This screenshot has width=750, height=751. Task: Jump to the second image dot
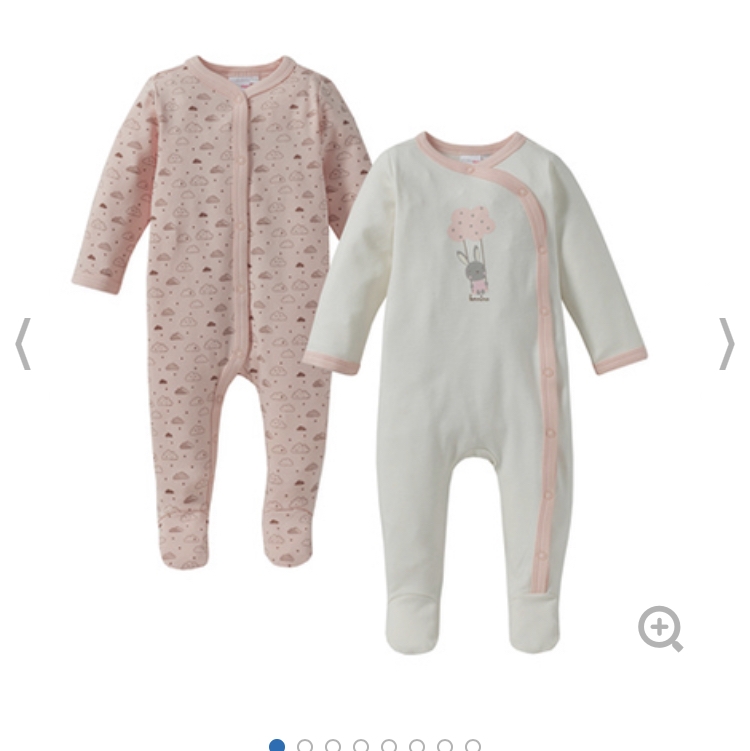pos(305,746)
